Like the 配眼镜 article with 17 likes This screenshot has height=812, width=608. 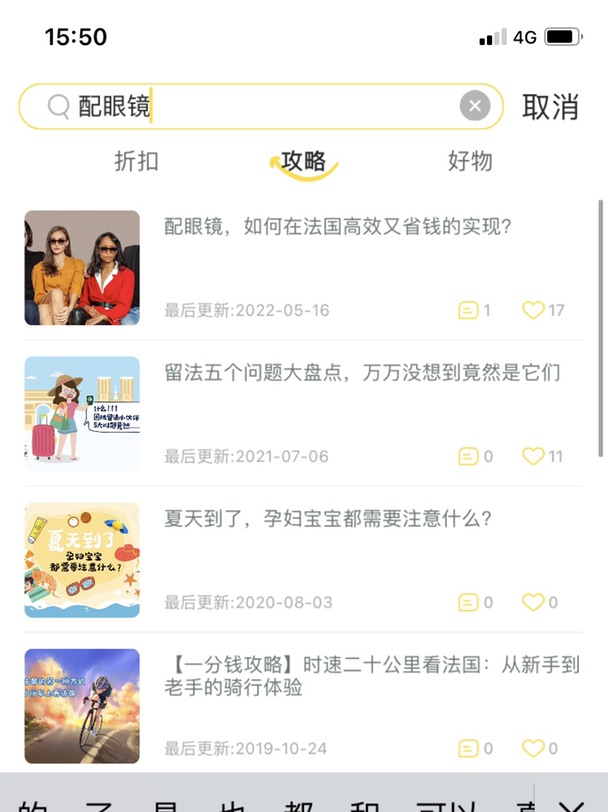(x=534, y=310)
